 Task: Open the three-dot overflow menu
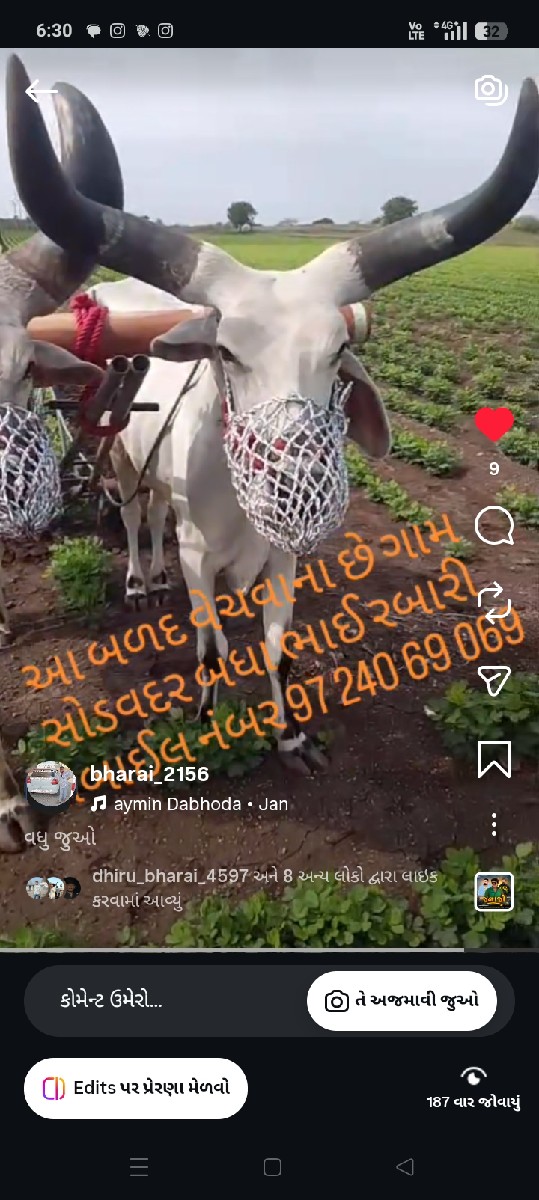point(494,825)
